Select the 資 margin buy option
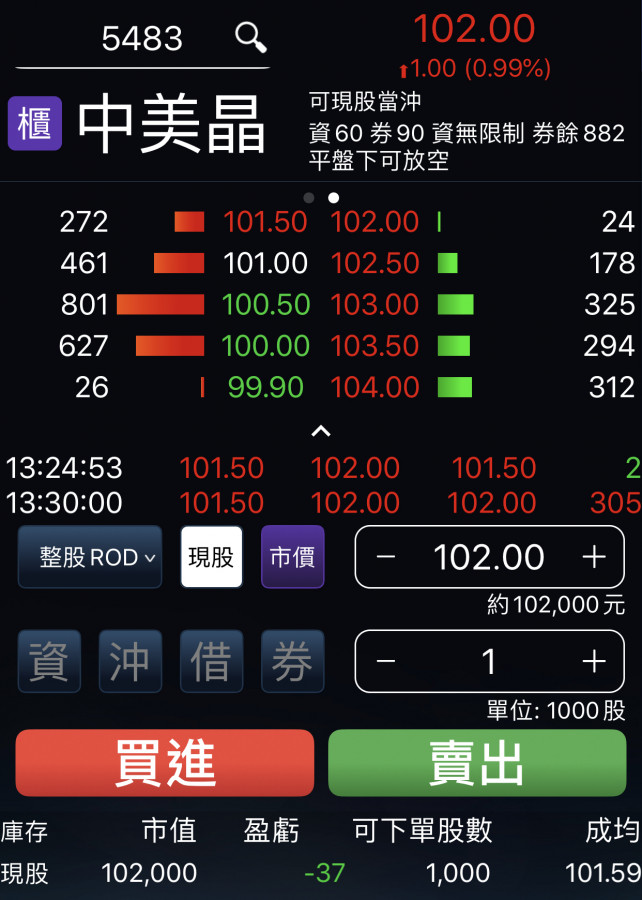This screenshot has height=900, width=642. 49,662
